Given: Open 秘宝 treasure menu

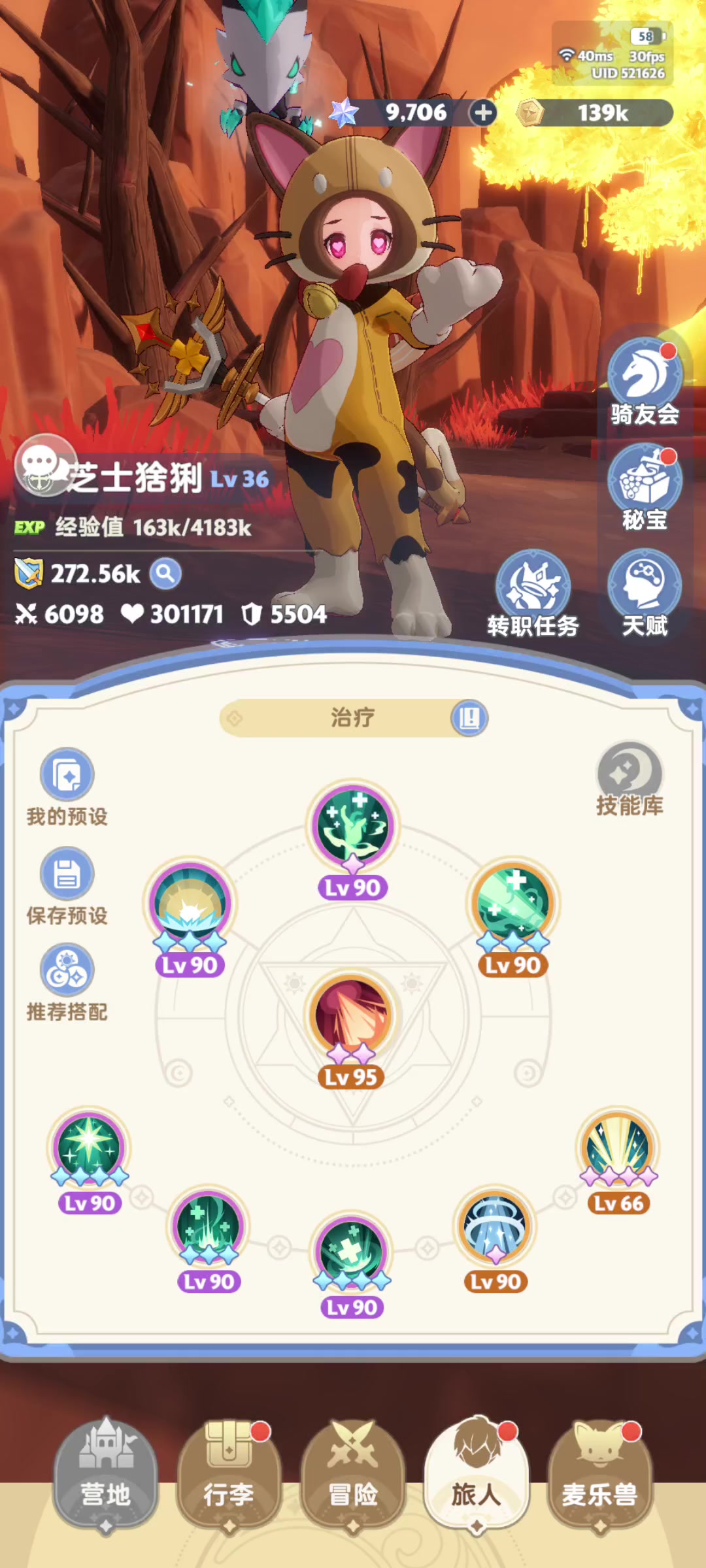Looking at the screenshot, I should click(x=644, y=483).
